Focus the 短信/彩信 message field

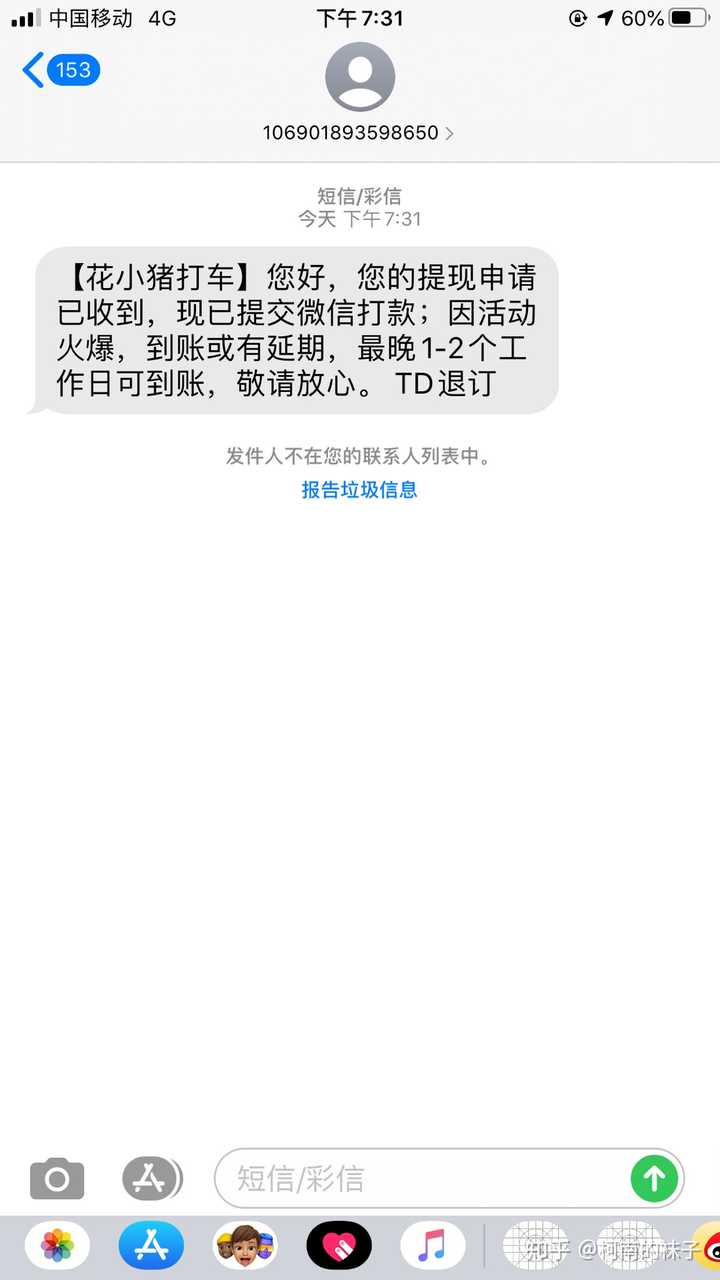(420, 1179)
